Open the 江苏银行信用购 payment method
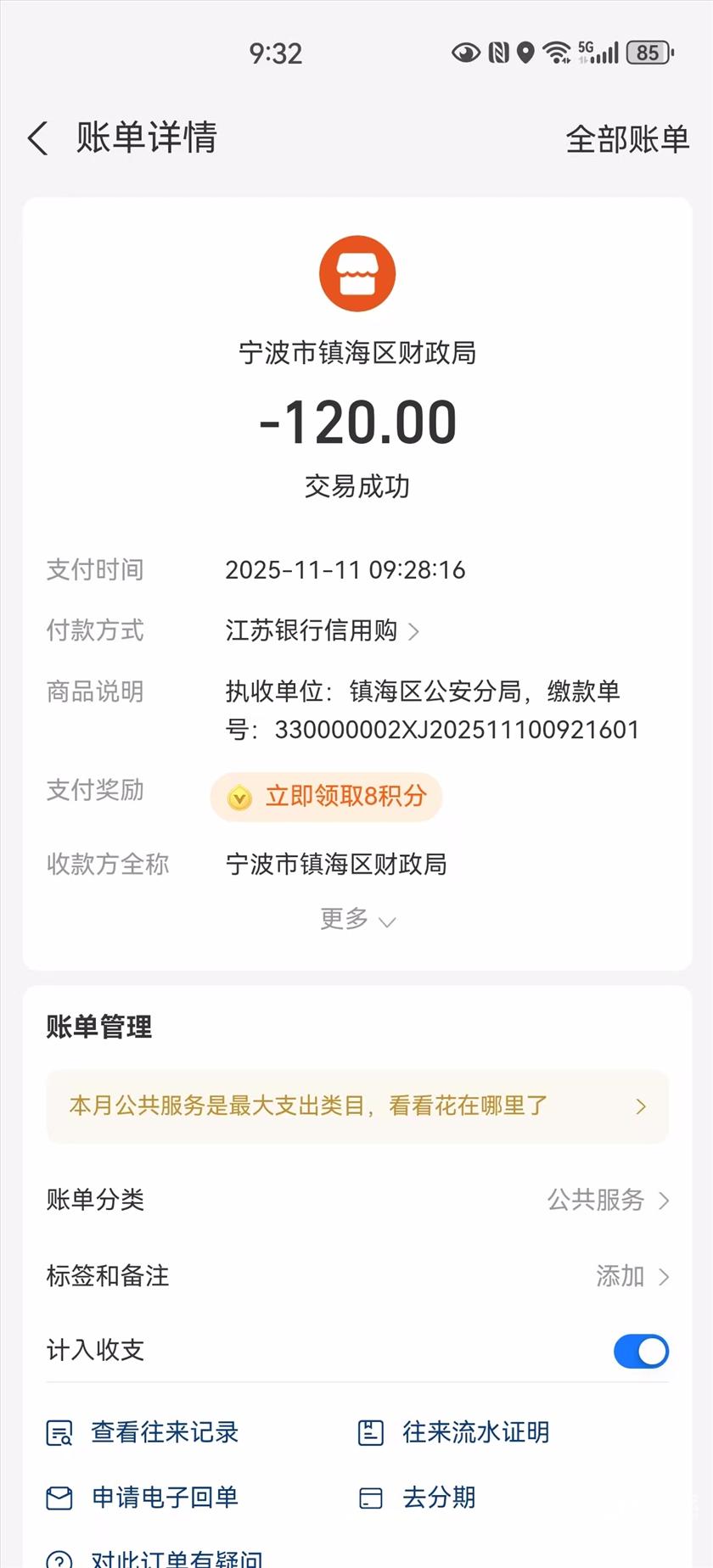This screenshot has height=1568, width=713. [x=322, y=630]
